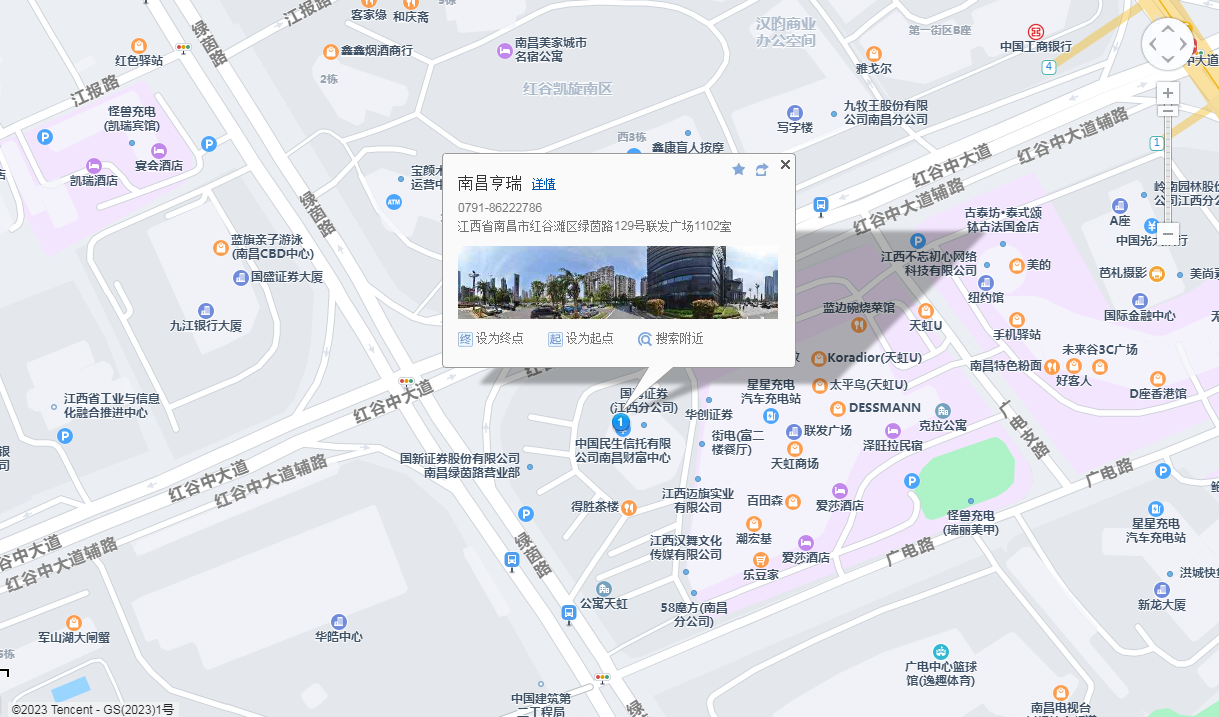This screenshot has width=1219, height=717.
Task: Open the 天虹商场 place on map
Action: 795,464
